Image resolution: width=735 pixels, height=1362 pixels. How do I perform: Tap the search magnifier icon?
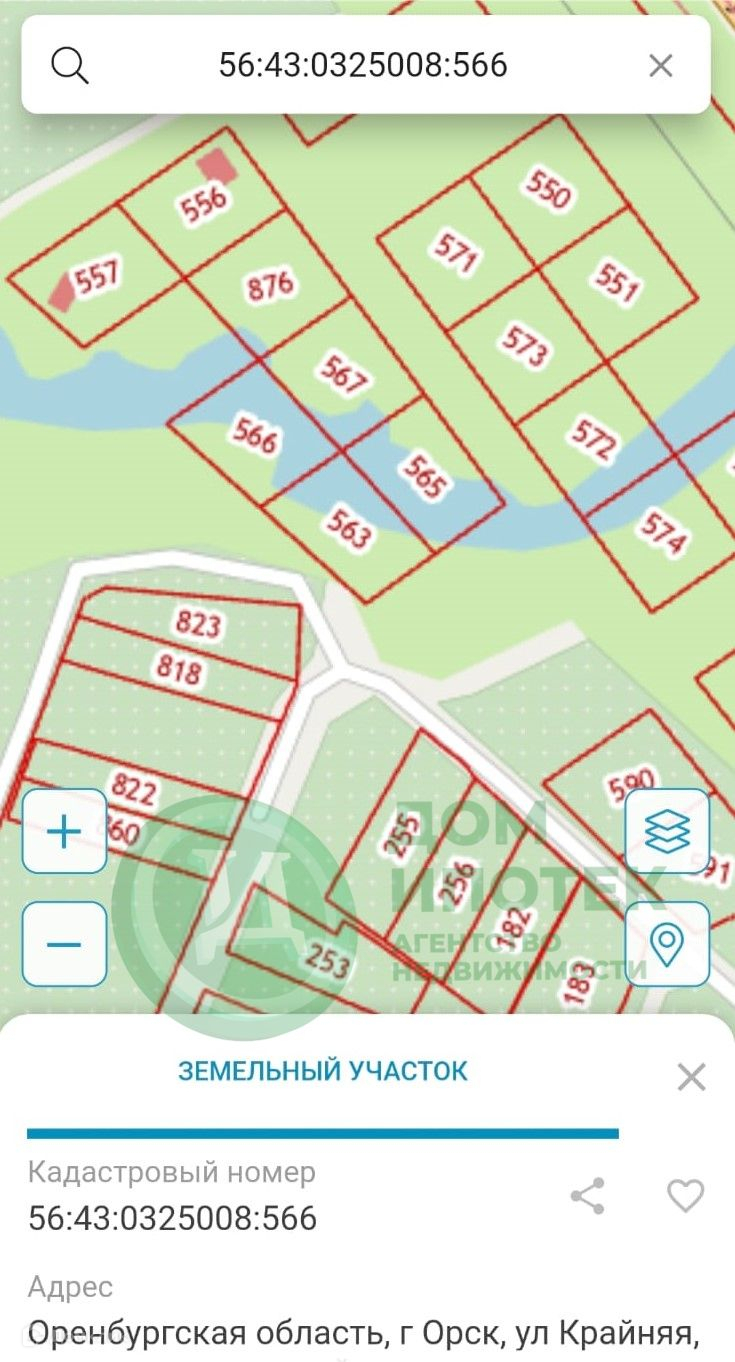[x=70, y=66]
